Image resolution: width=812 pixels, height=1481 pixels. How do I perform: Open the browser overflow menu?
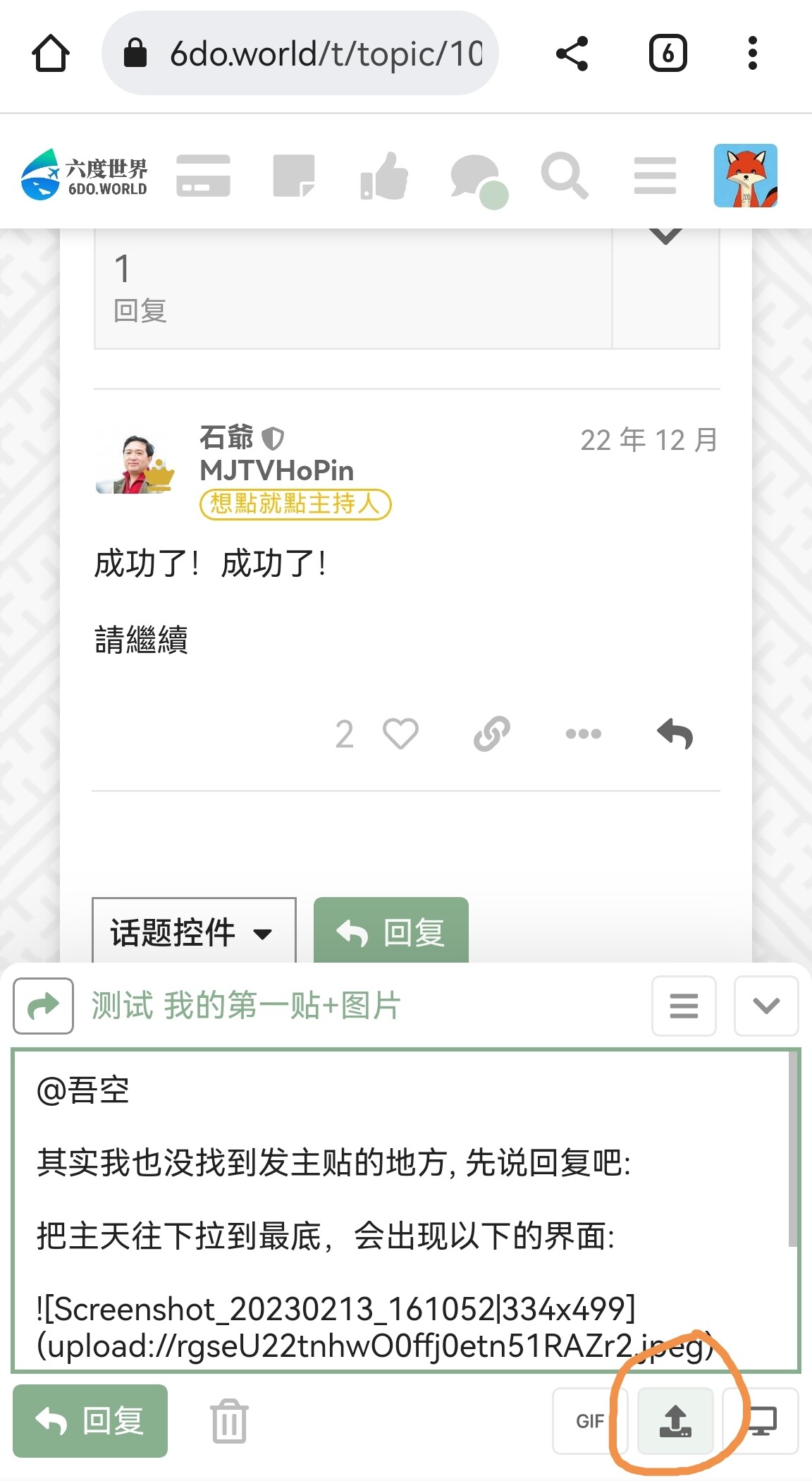pos(752,54)
